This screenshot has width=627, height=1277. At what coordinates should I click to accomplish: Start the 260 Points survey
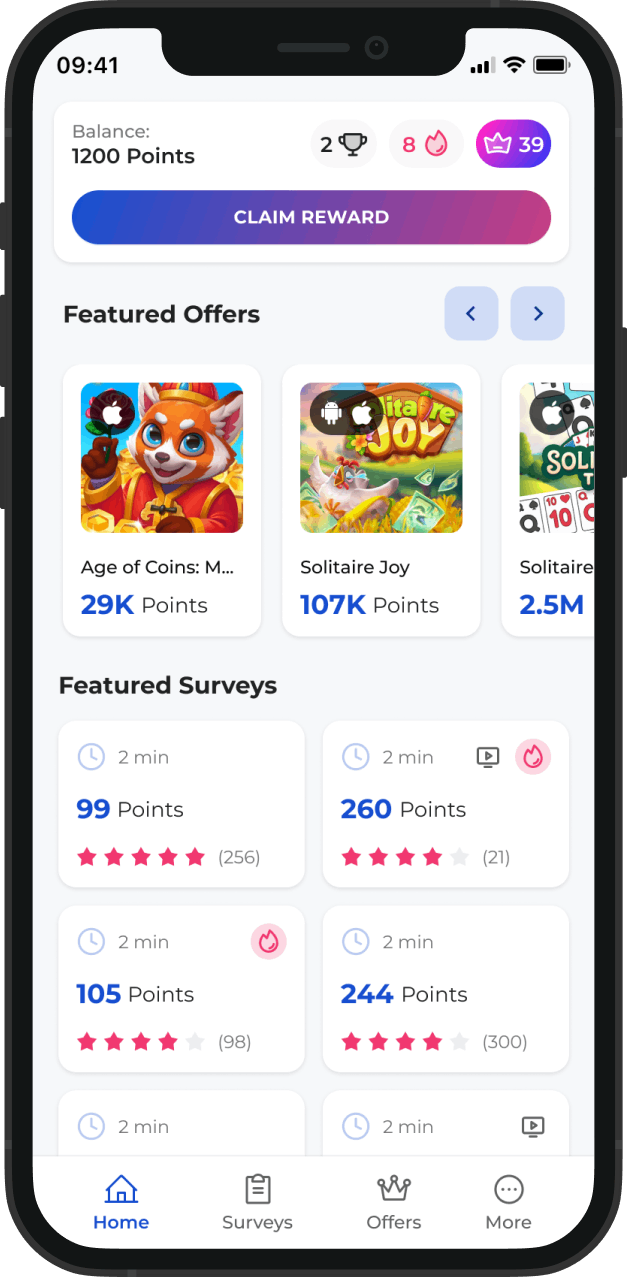(x=446, y=804)
